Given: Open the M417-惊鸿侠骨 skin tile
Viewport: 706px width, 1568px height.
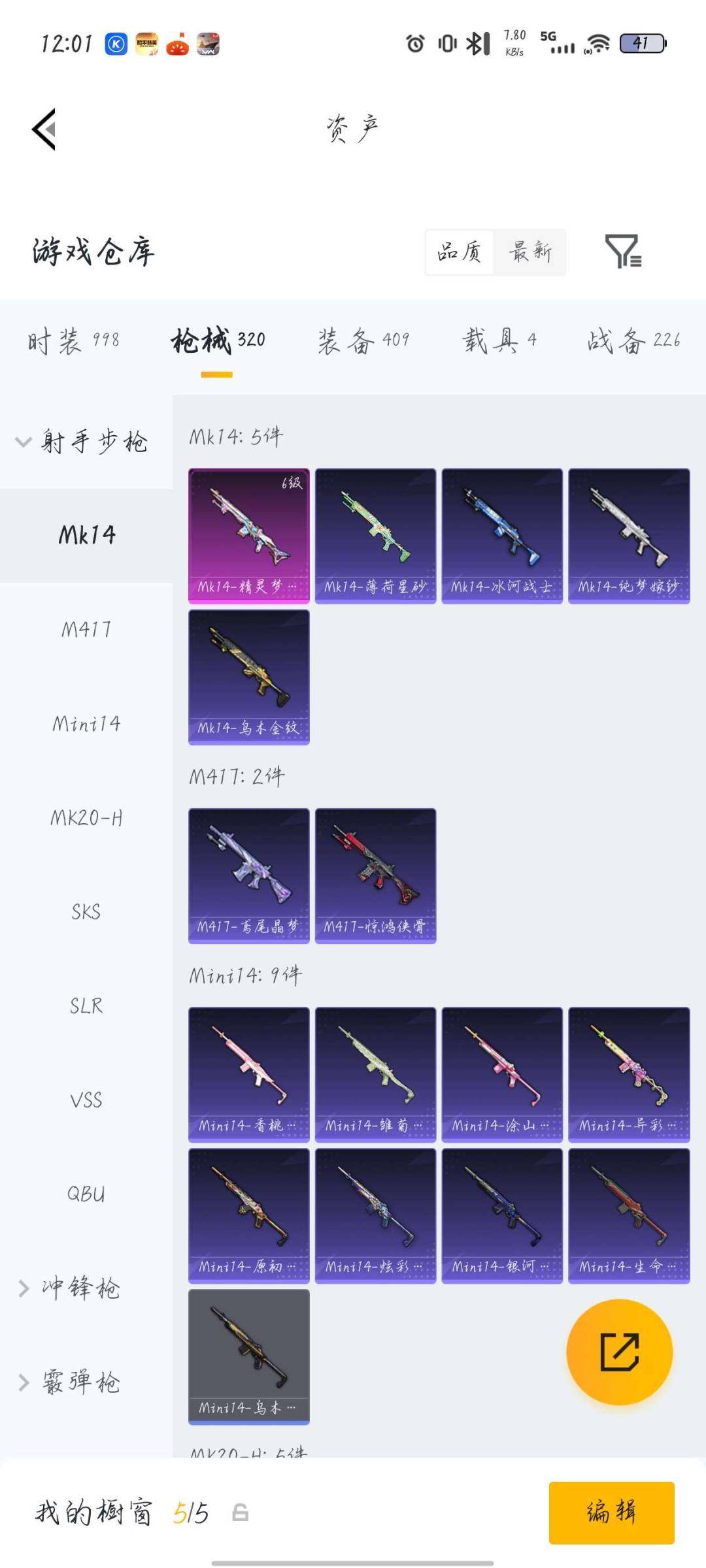Looking at the screenshot, I should click(375, 875).
